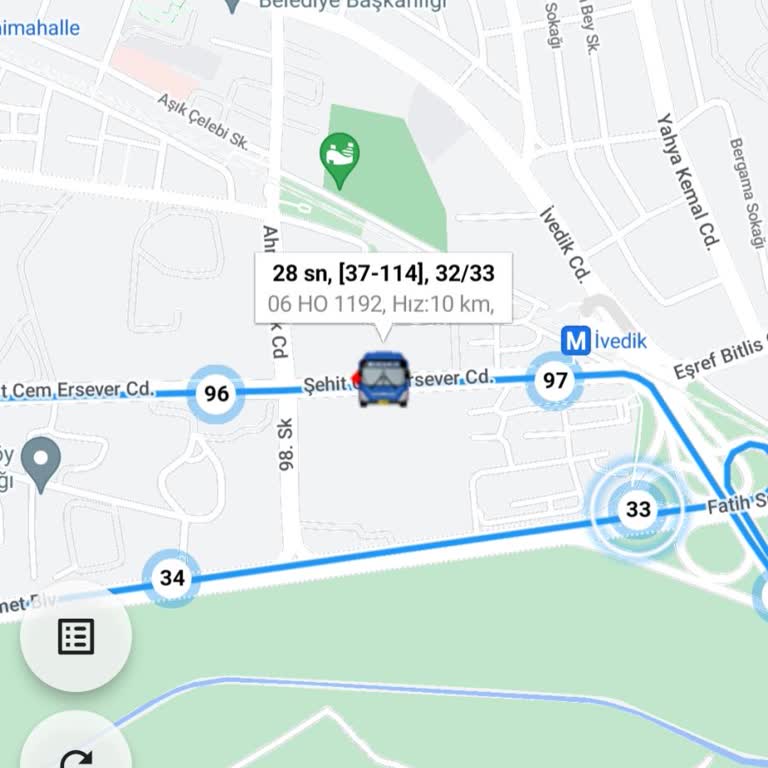The image size is (768, 768).
Task: Select bus stop marker 96
Action: tap(216, 394)
